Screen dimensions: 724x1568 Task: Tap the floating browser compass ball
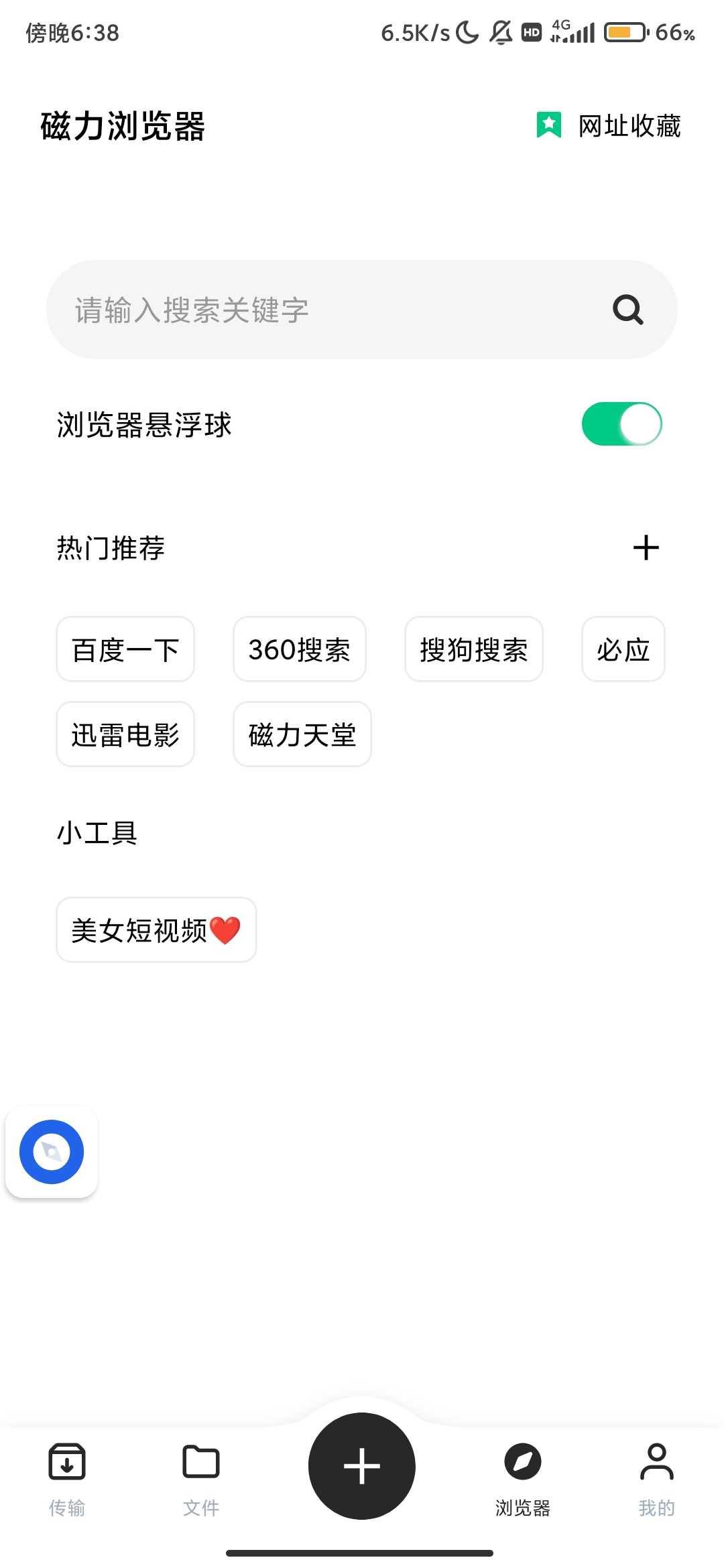52,1152
